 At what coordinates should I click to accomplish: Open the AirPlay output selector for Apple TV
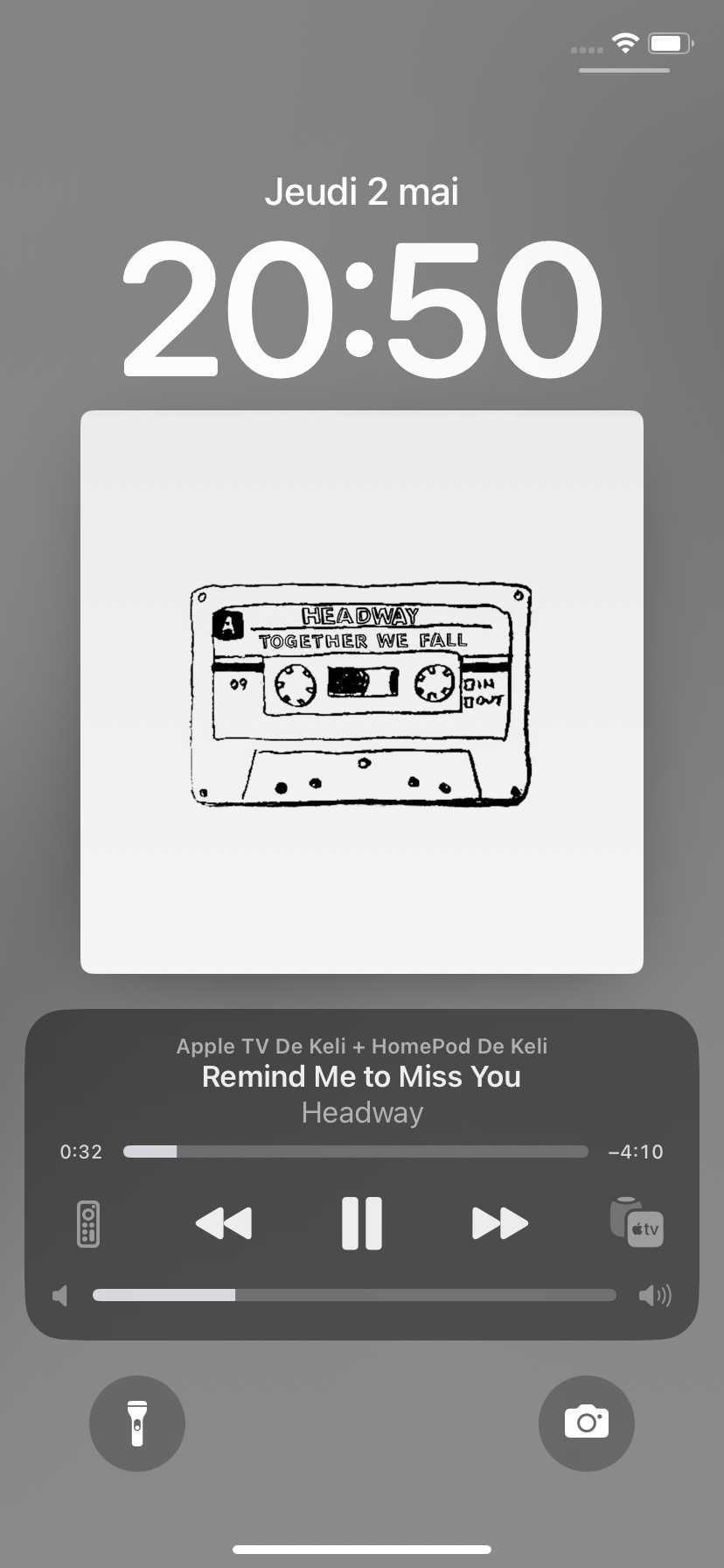coord(637,1221)
